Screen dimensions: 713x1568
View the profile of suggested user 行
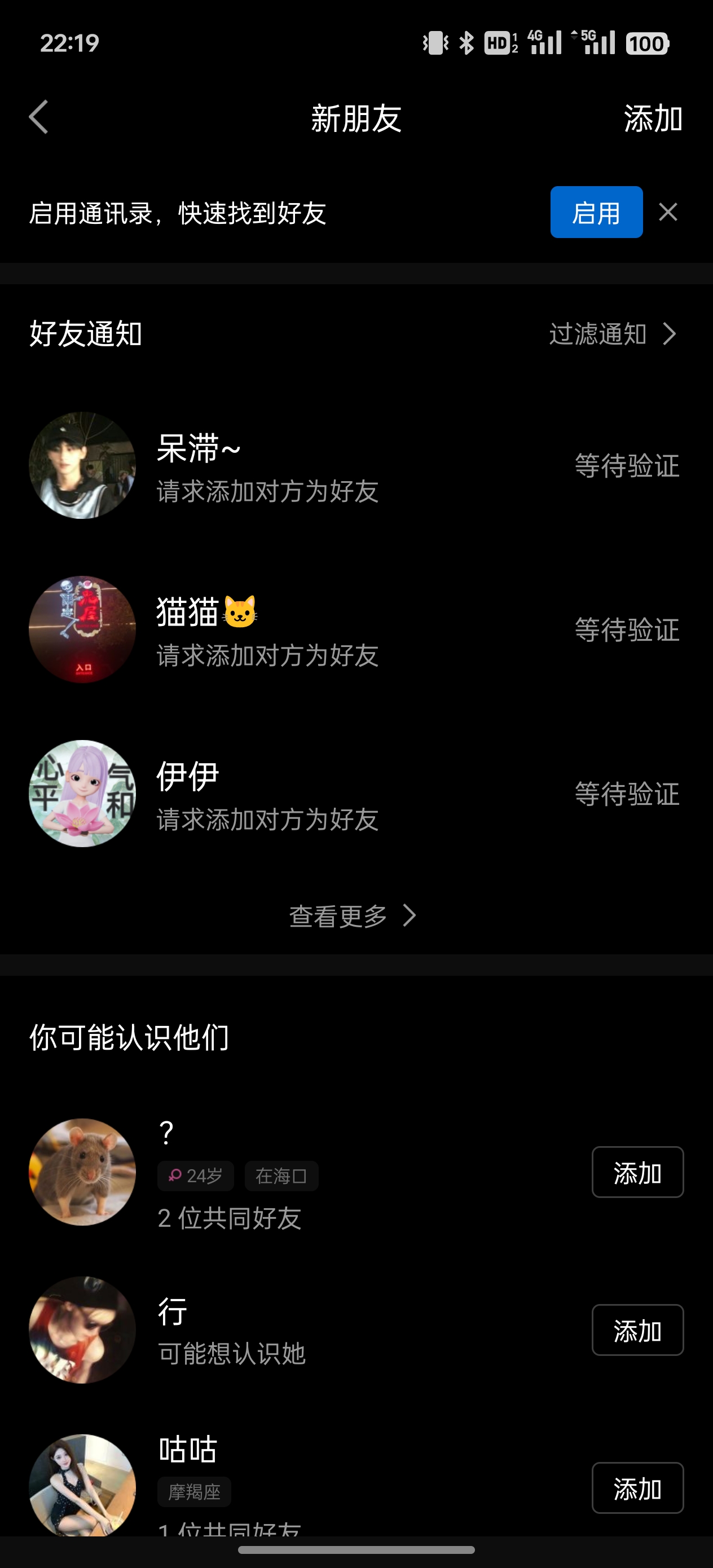pyautogui.click(x=82, y=1330)
